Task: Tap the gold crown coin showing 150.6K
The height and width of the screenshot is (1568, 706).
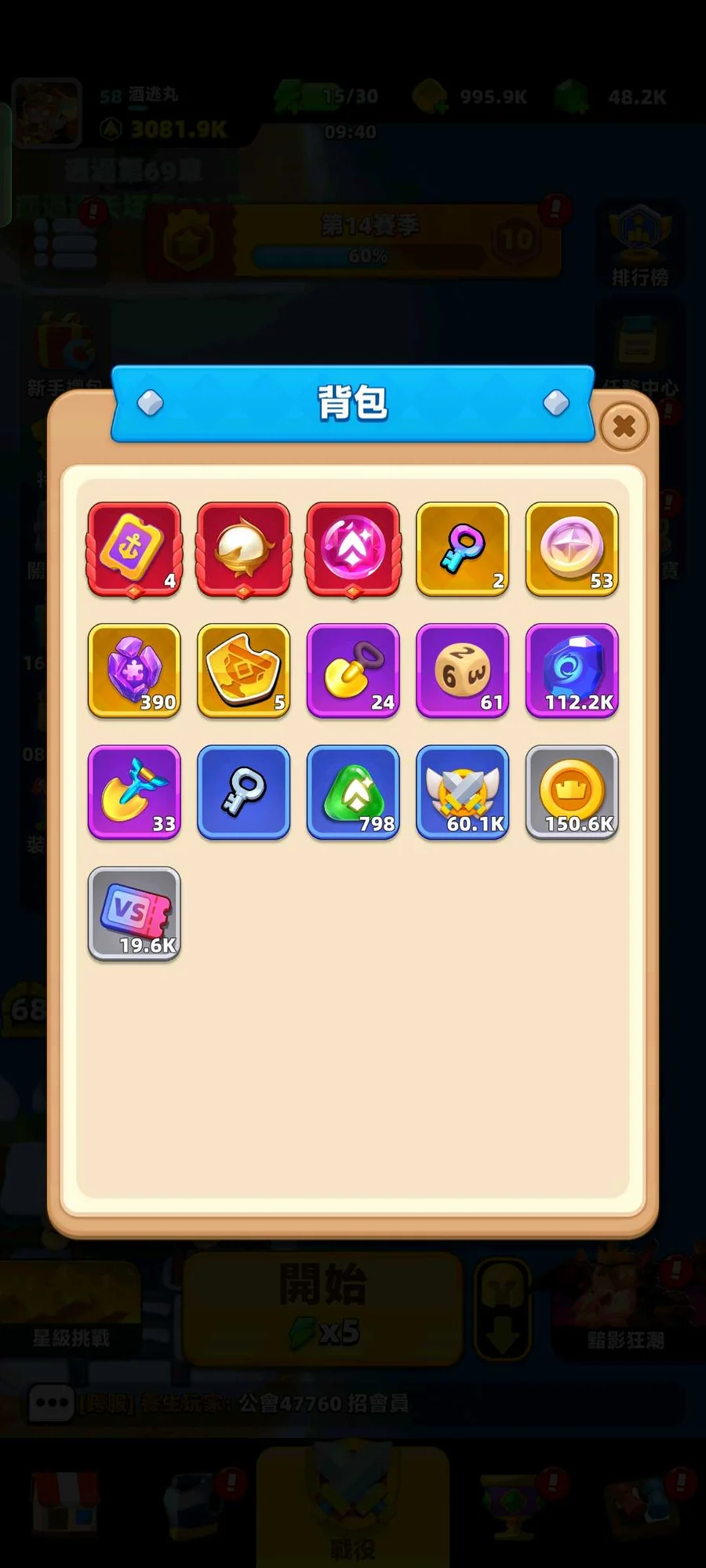Action: pyautogui.click(x=572, y=793)
